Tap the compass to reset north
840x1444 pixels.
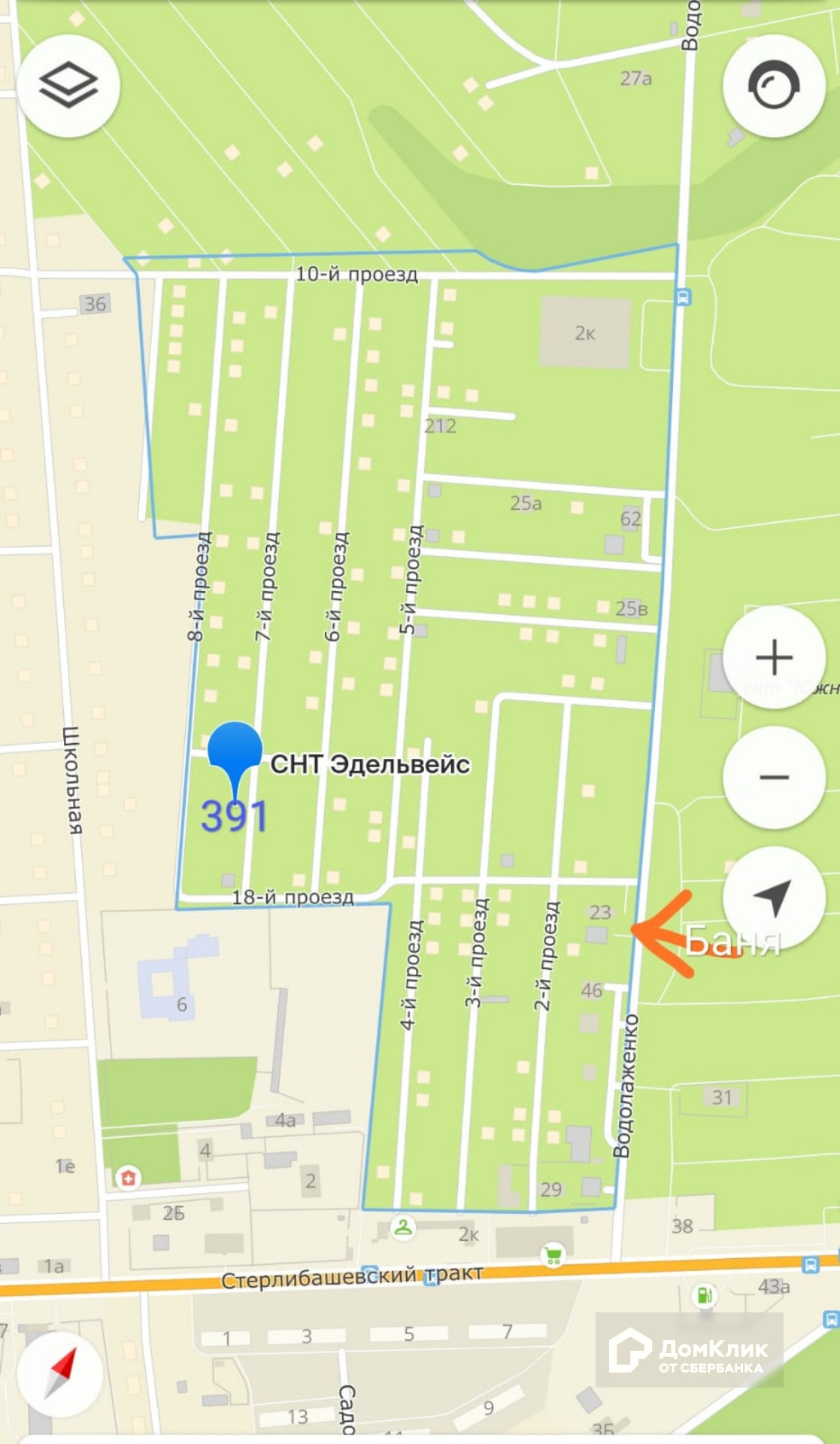pos(60,1373)
